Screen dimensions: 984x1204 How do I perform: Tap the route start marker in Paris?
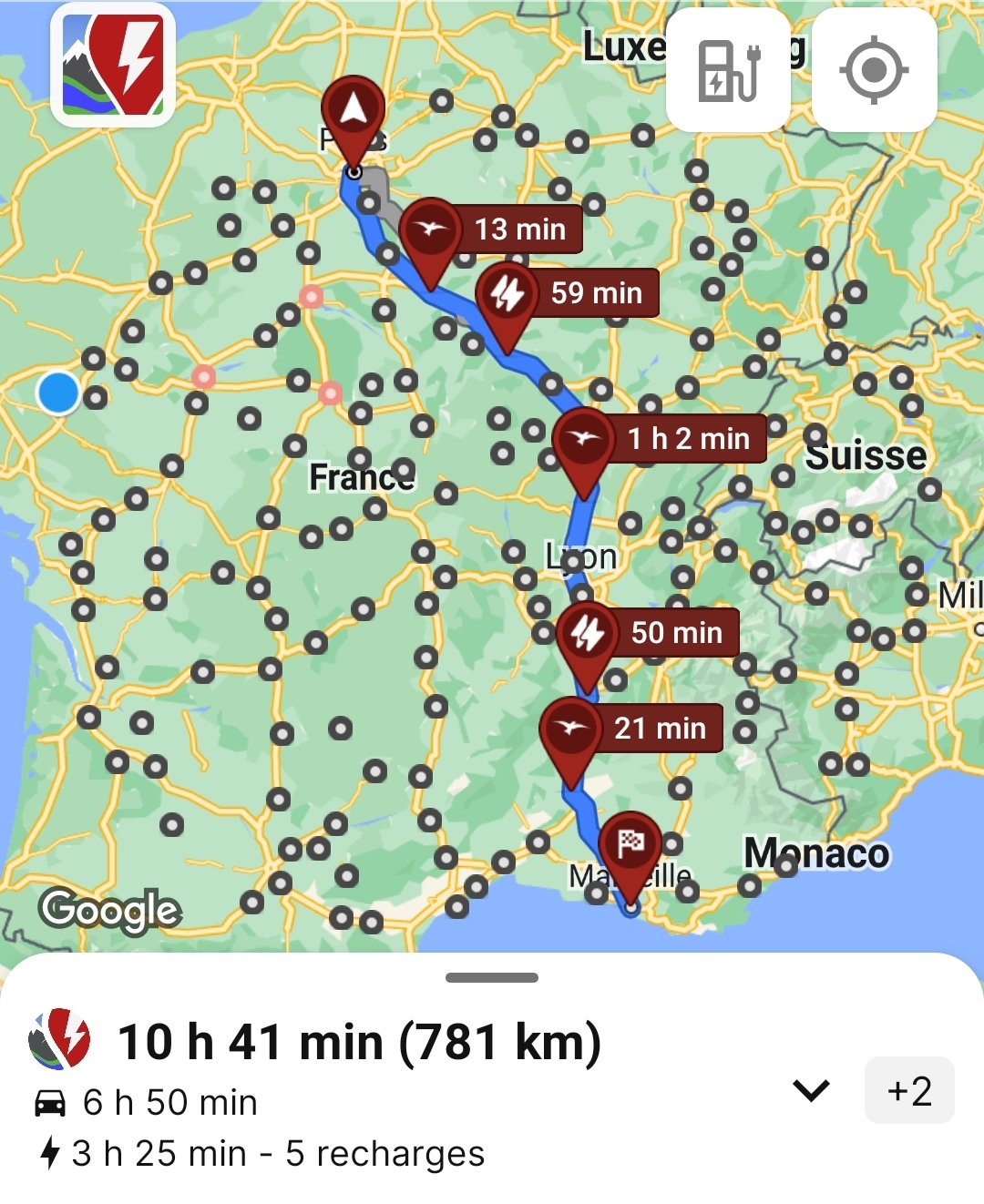coord(354,114)
